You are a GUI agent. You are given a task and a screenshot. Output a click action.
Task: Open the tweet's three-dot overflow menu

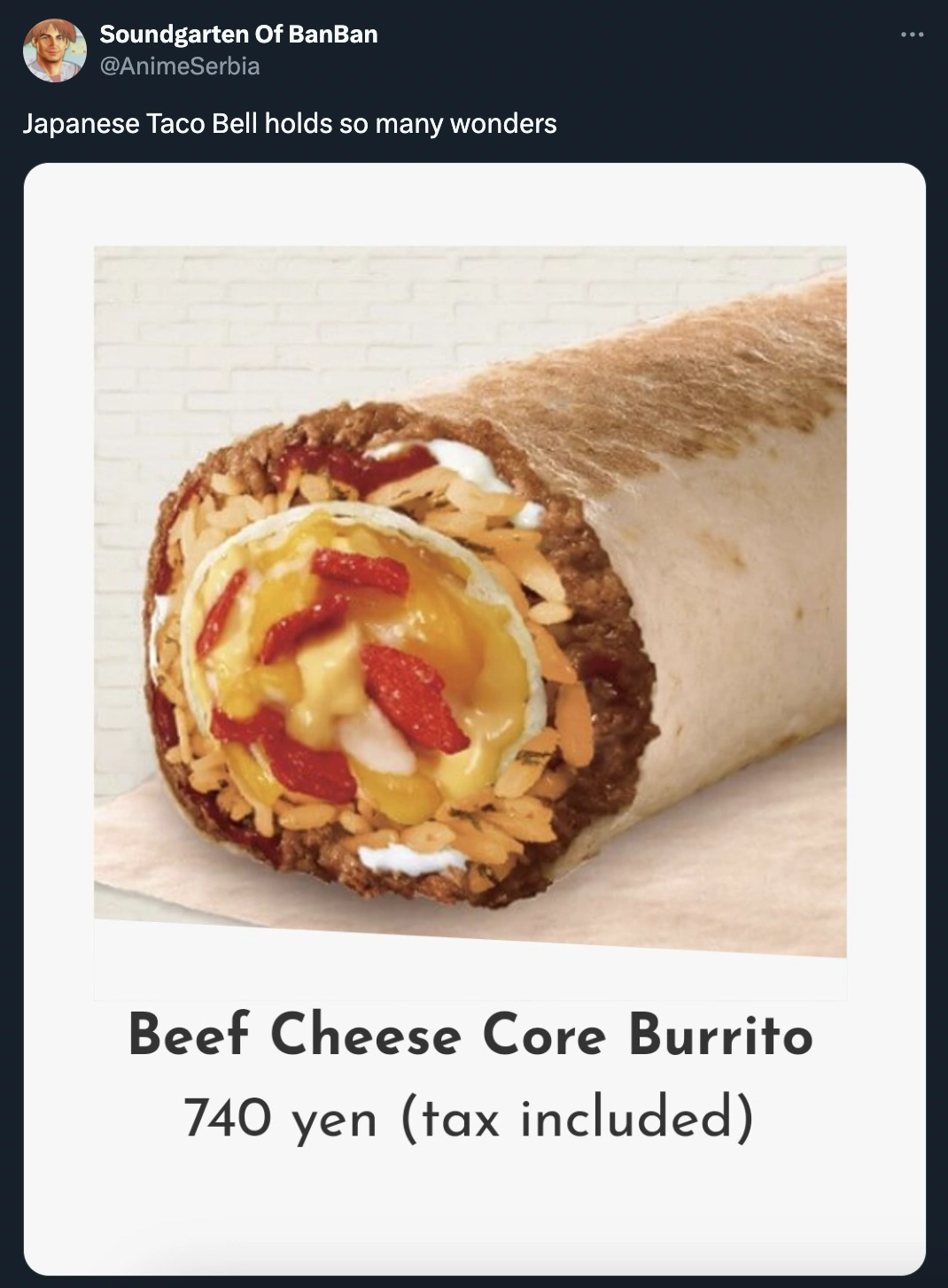pyautogui.click(x=912, y=35)
